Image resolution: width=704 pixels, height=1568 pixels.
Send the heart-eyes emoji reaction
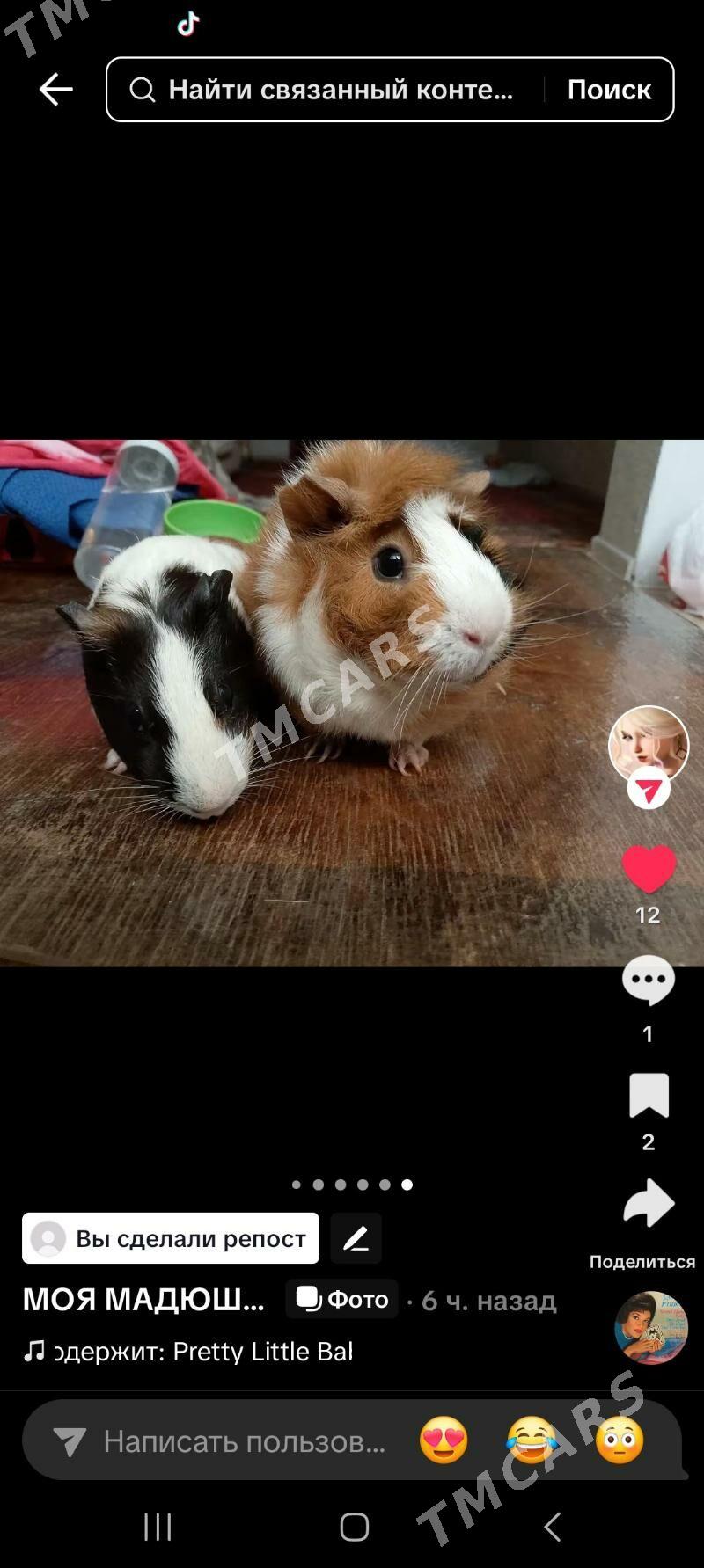444,1441
